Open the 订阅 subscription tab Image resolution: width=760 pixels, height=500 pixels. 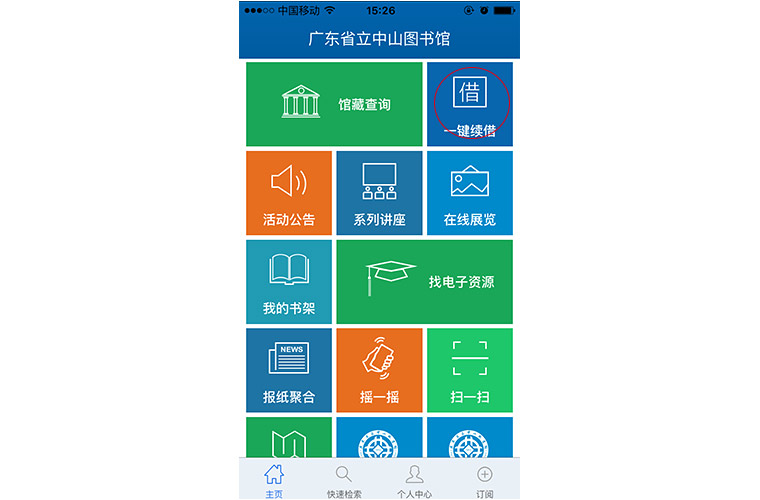[x=485, y=480]
